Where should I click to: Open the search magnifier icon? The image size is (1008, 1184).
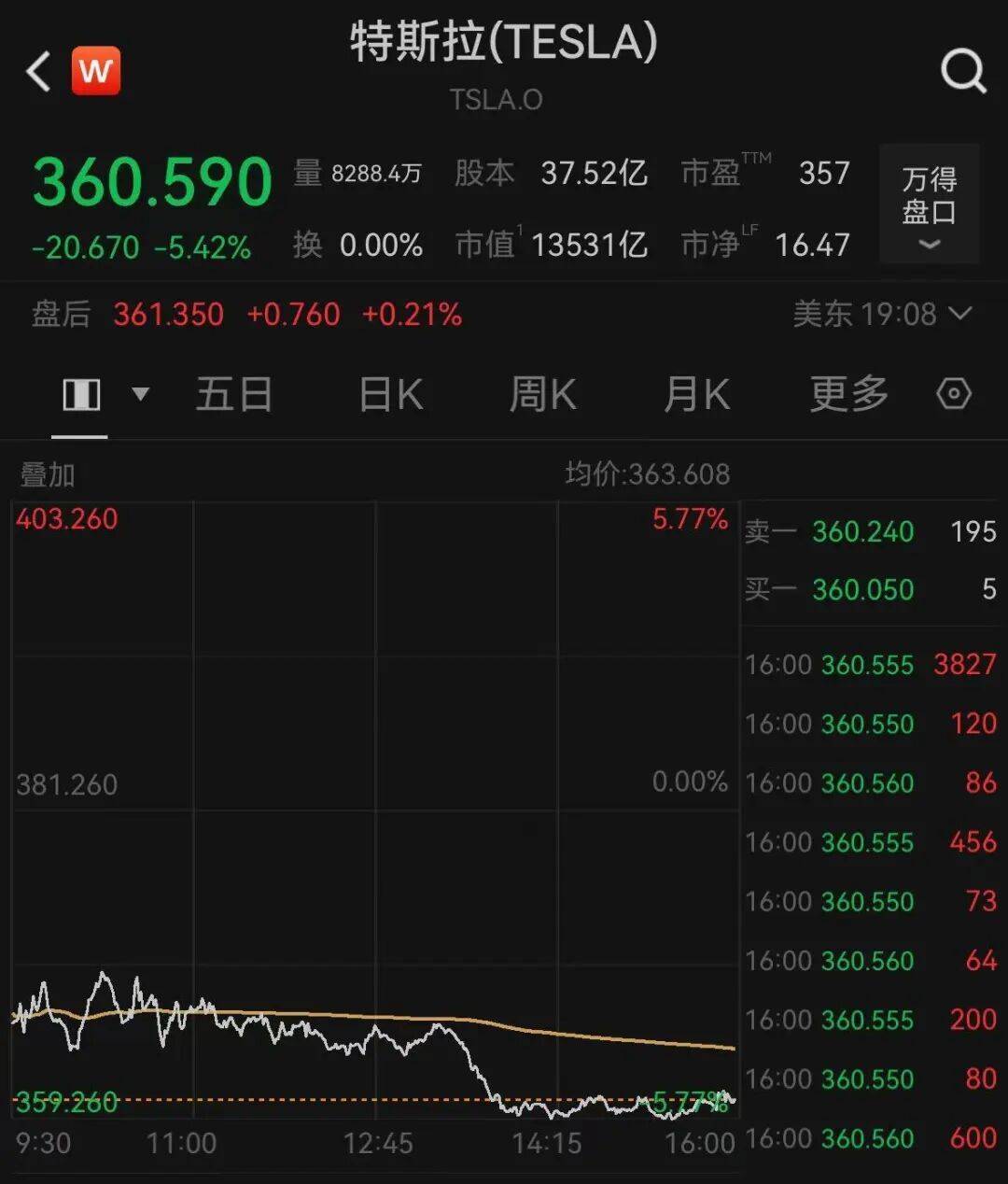[962, 71]
